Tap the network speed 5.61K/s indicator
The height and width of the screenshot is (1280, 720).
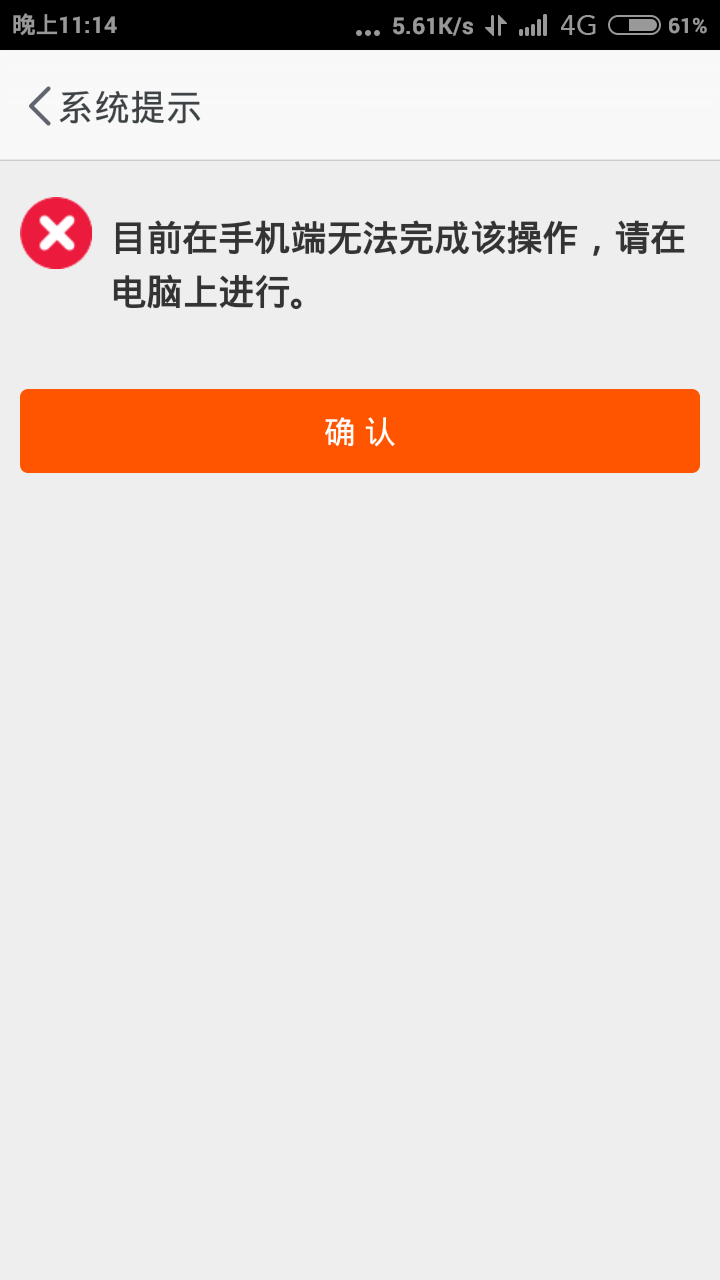pos(432,24)
